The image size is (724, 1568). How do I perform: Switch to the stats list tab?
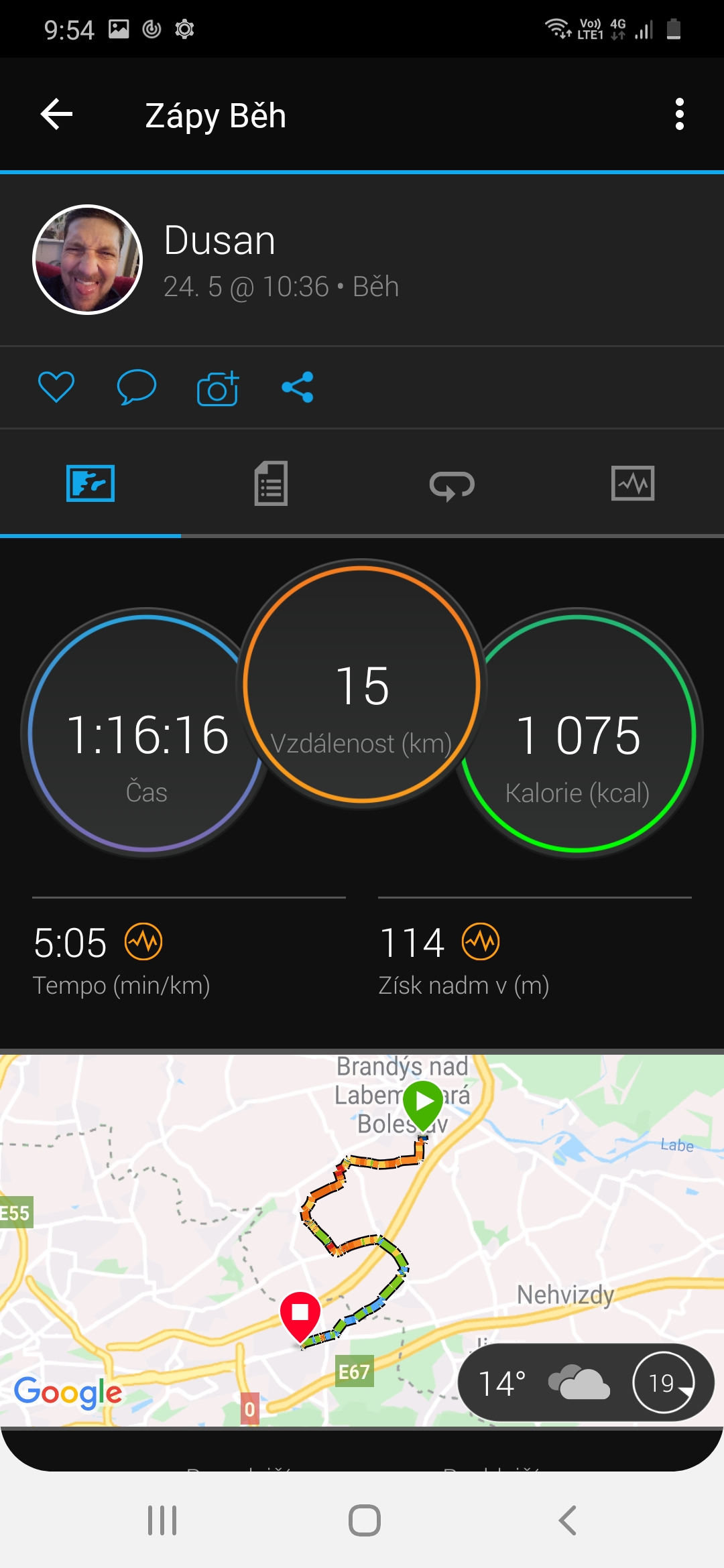coord(271,483)
